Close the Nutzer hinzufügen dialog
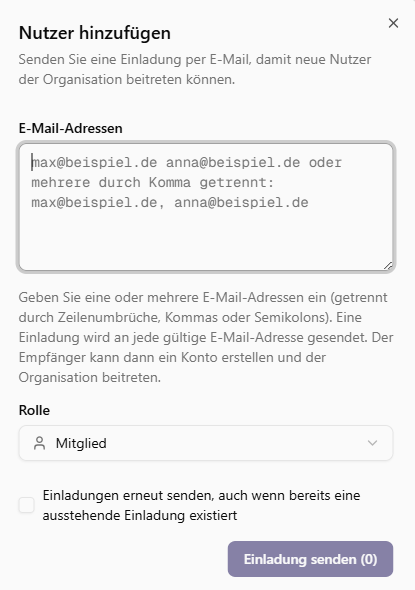The height and width of the screenshot is (590, 415). tap(393, 23)
